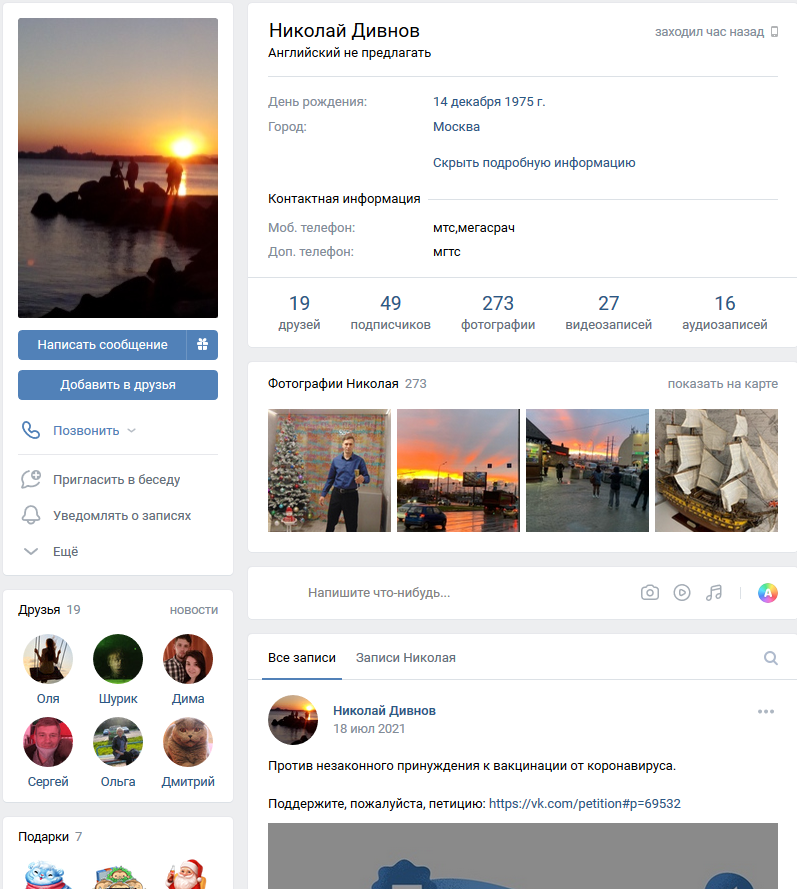Image resolution: width=797 pixels, height=889 pixels.
Task: Send a gift via the gift icon
Action: pos(202,345)
